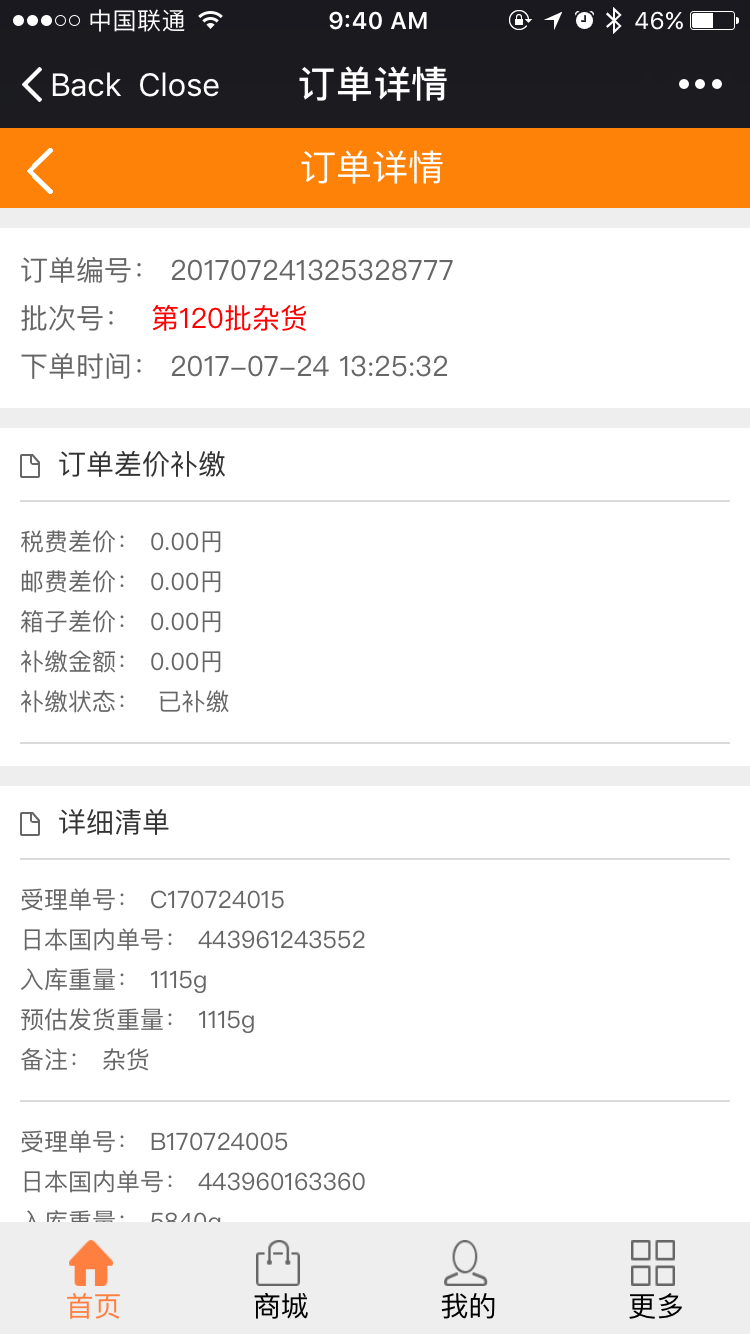Tap Back in the top bar
The image size is (750, 1334).
[x=71, y=85]
